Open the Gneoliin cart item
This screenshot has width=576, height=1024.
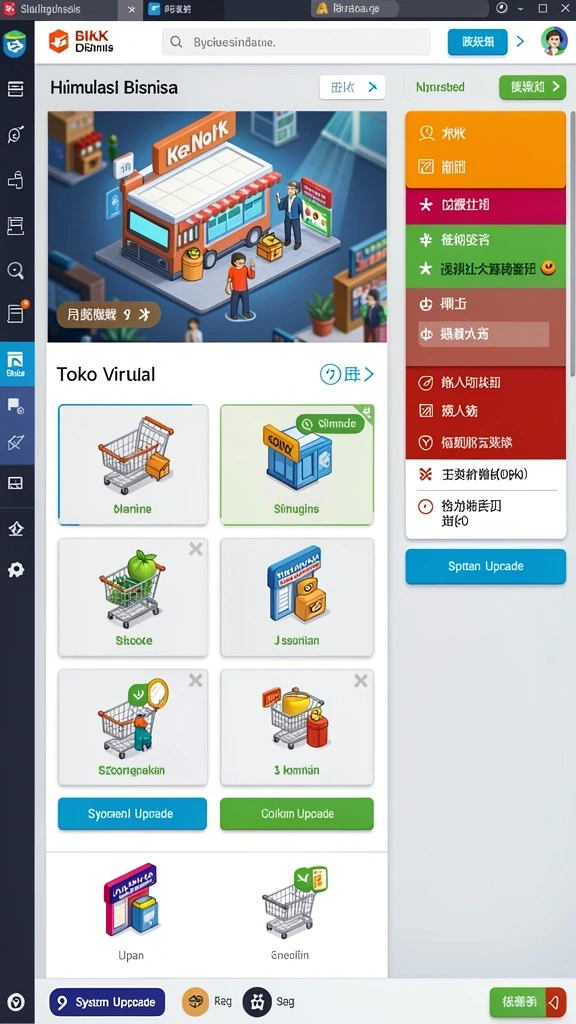(291, 912)
